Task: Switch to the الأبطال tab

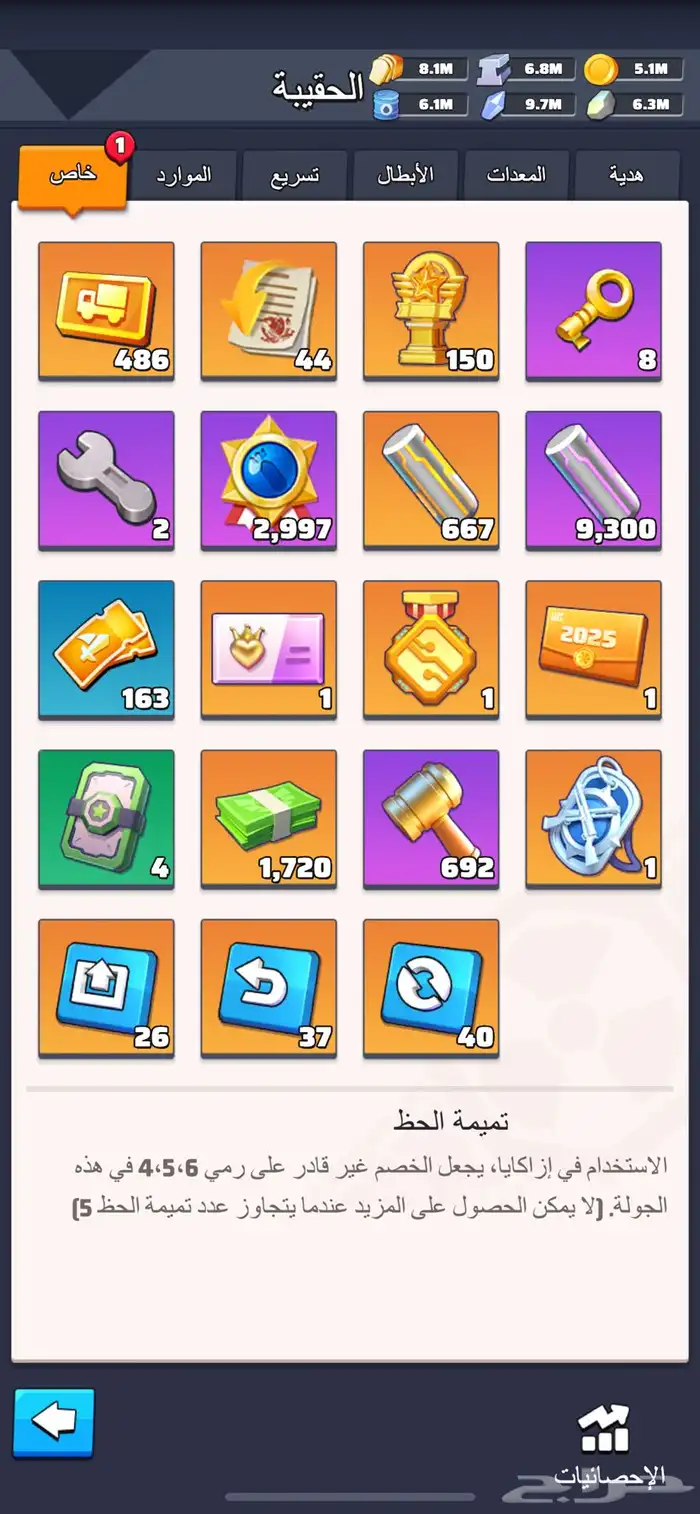Action: pyautogui.click(x=405, y=175)
